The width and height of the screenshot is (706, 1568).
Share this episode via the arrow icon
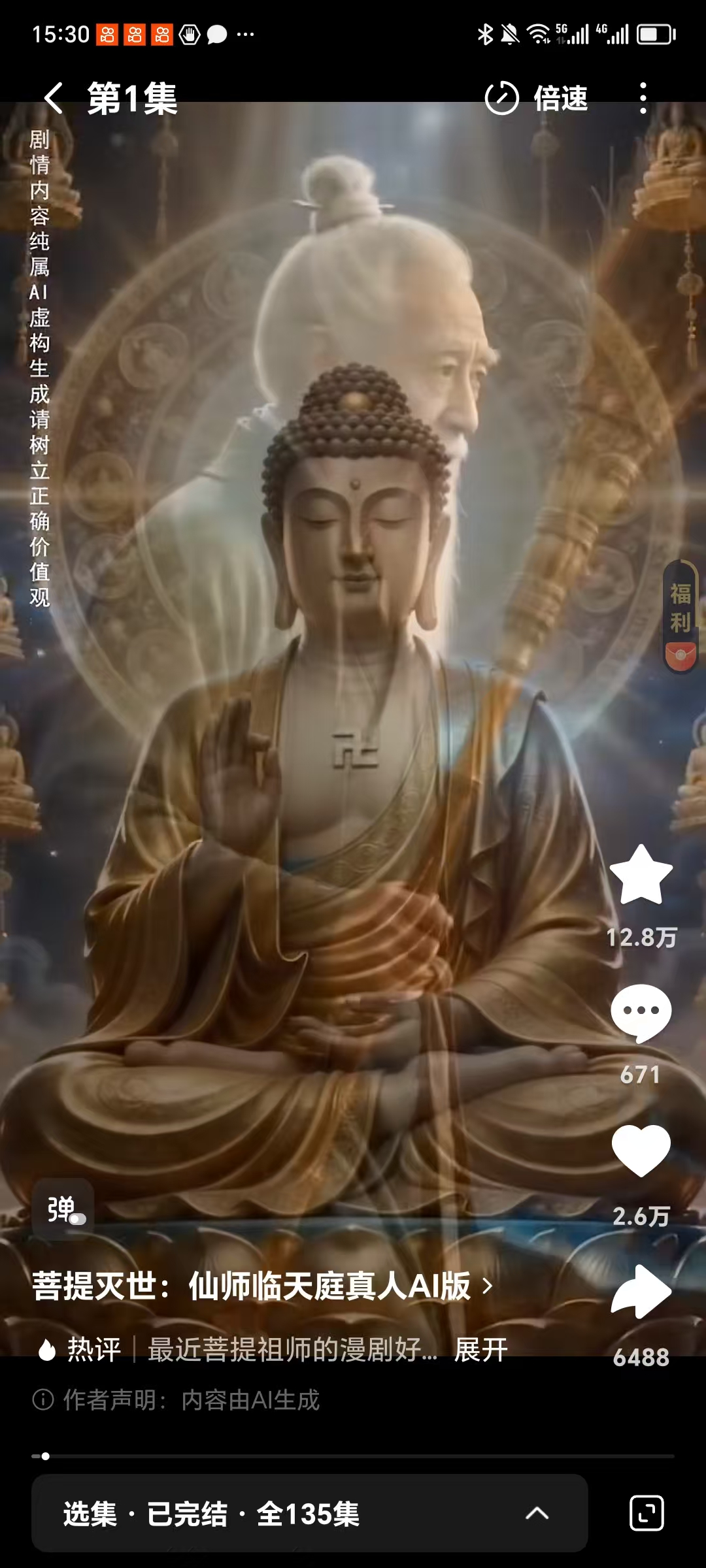pyautogui.click(x=641, y=1292)
